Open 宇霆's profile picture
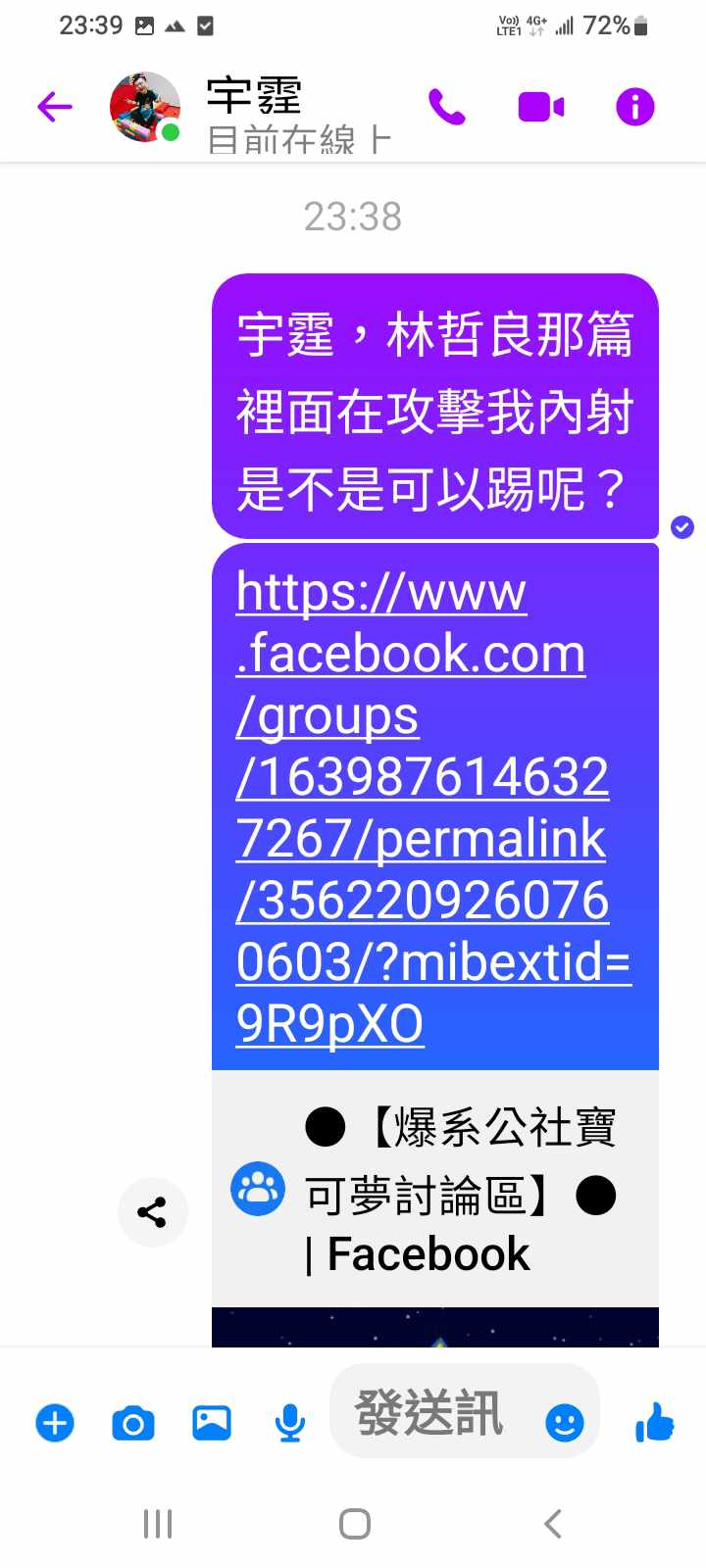Image resolution: width=706 pixels, height=1568 pixels. point(145,107)
